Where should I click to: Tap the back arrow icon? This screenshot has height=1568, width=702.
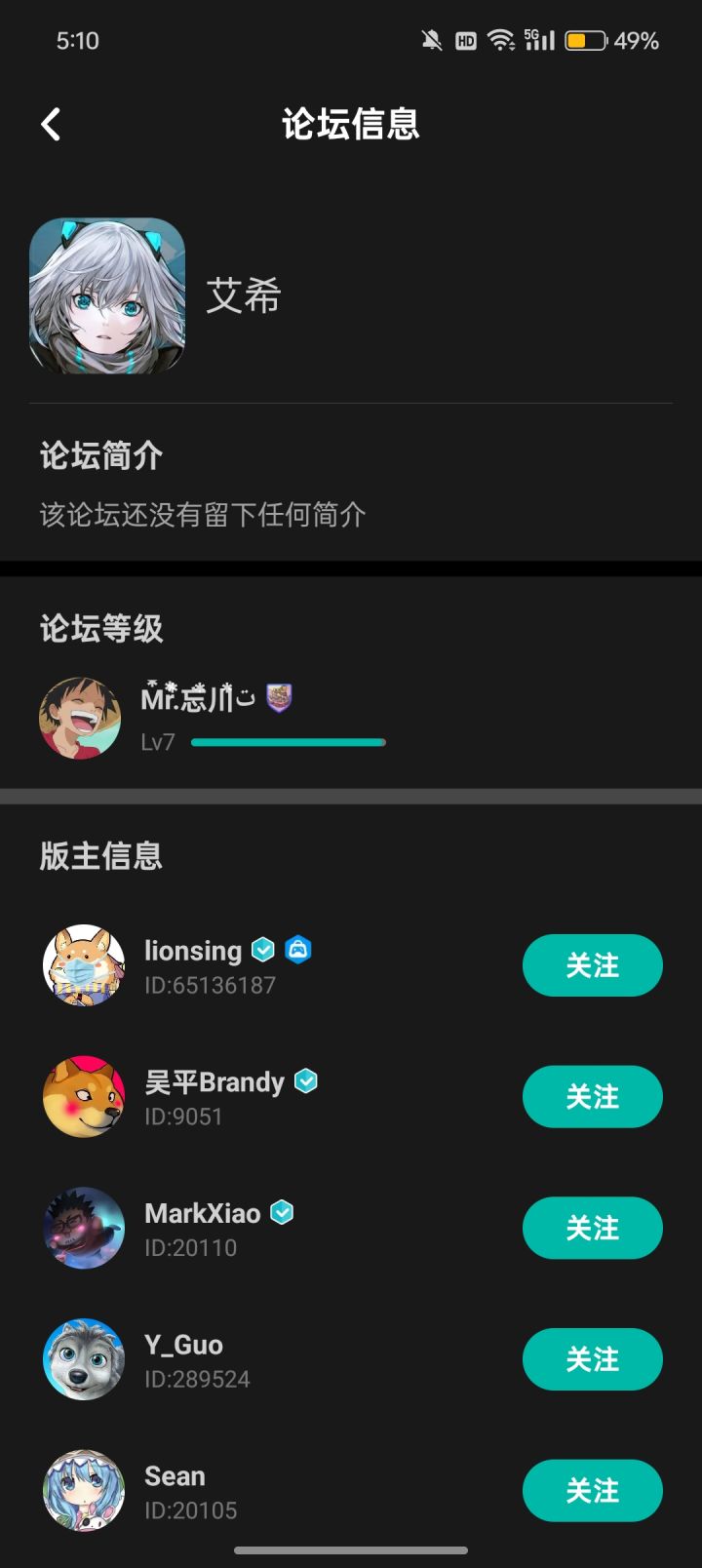50,125
